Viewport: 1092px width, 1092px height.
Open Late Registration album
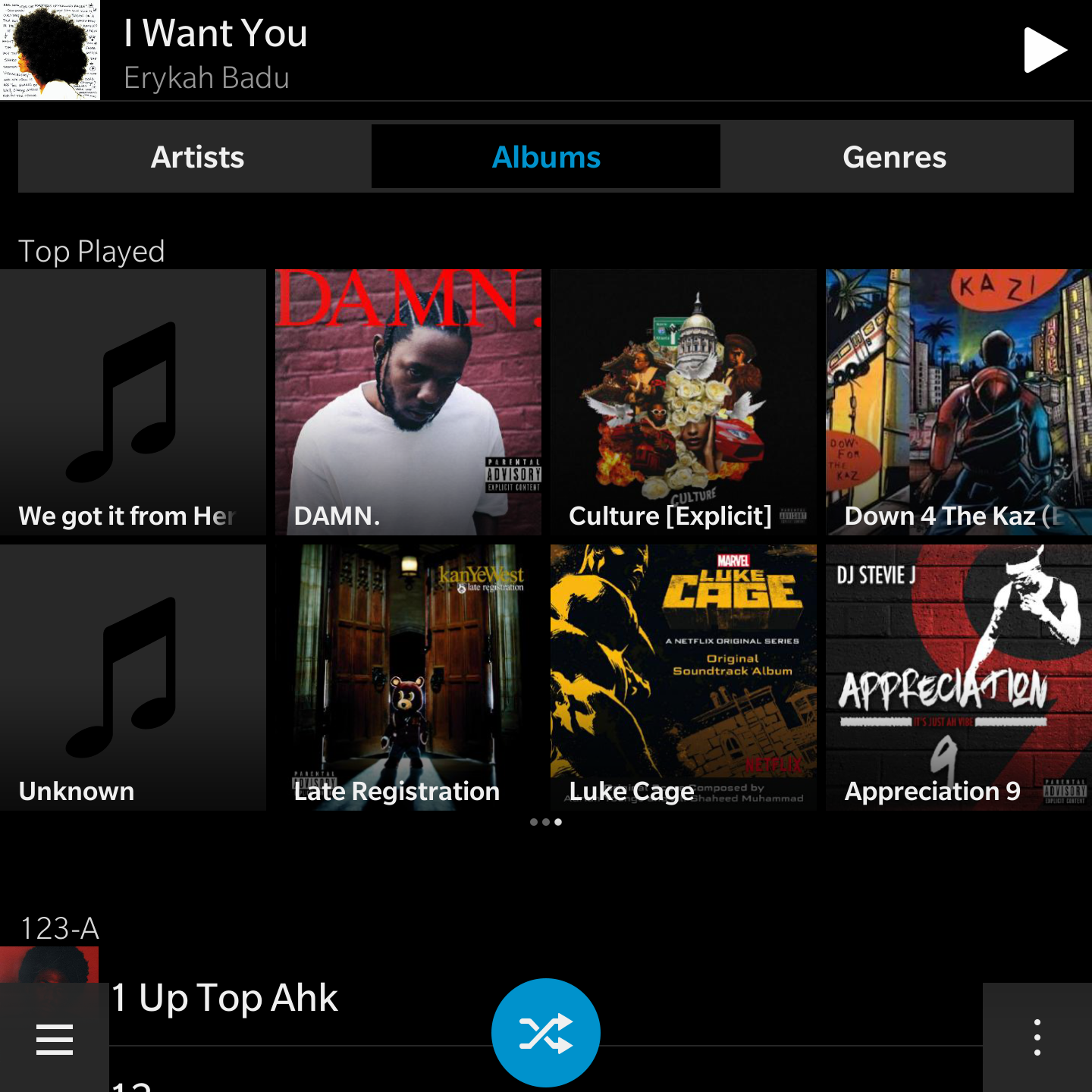408,677
